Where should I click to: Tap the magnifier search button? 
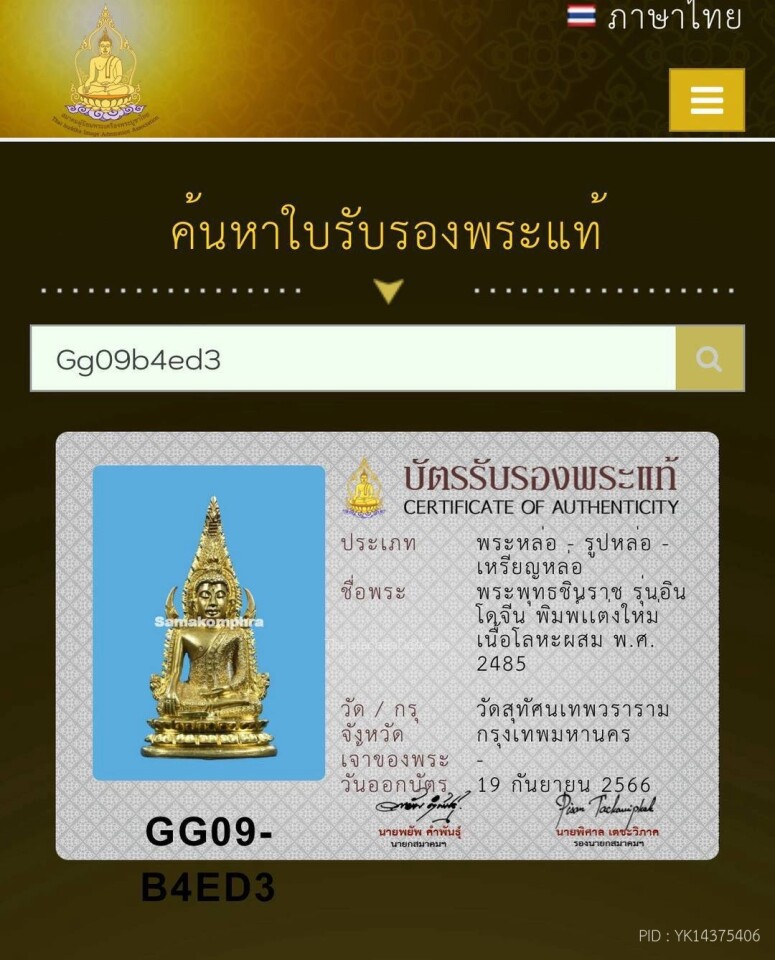click(x=709, y=359)
